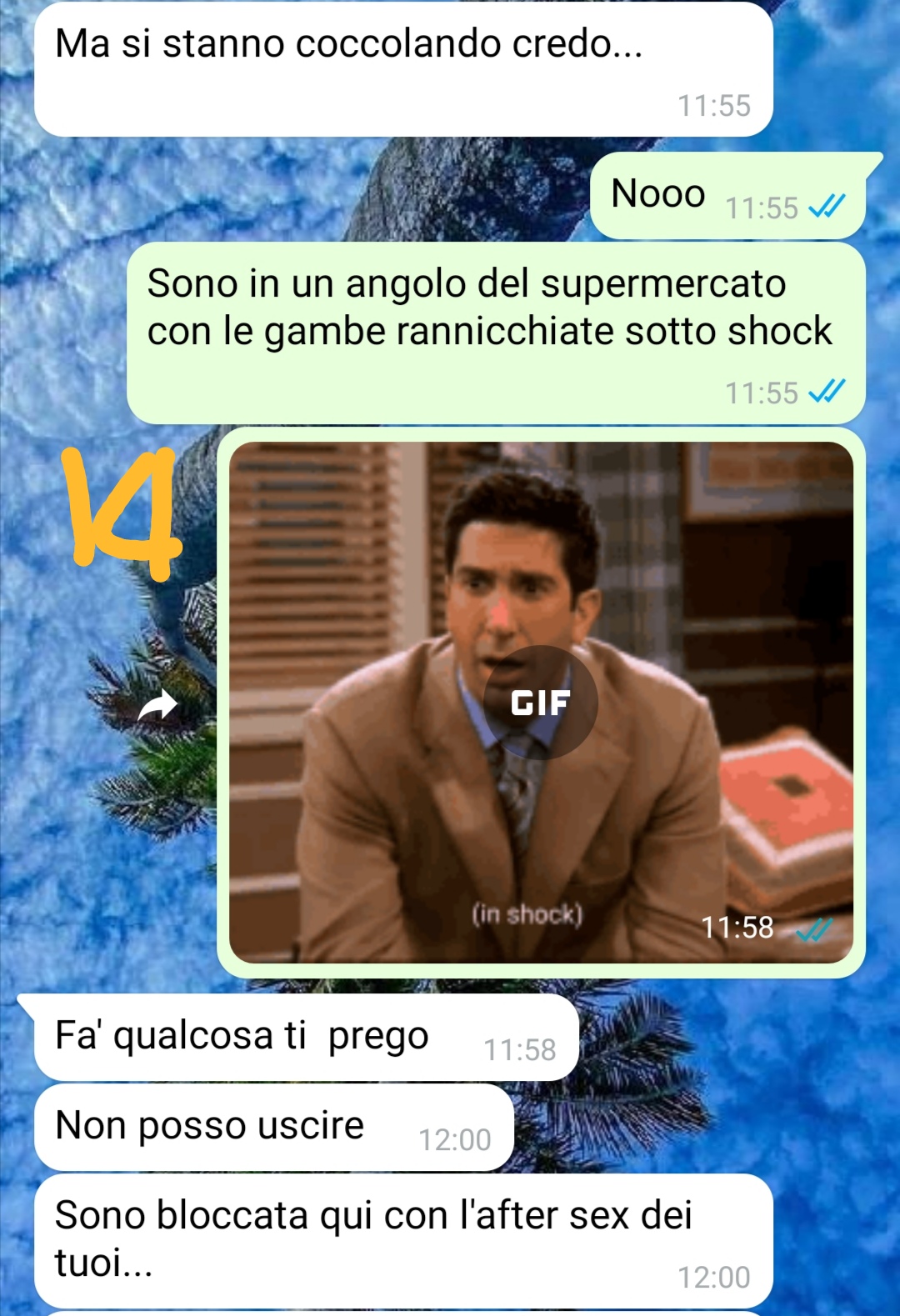900x1316 pixels.
Task: Forward the GIF message with arrow icon
Action: pyautogui.click(x=157, y=706)
